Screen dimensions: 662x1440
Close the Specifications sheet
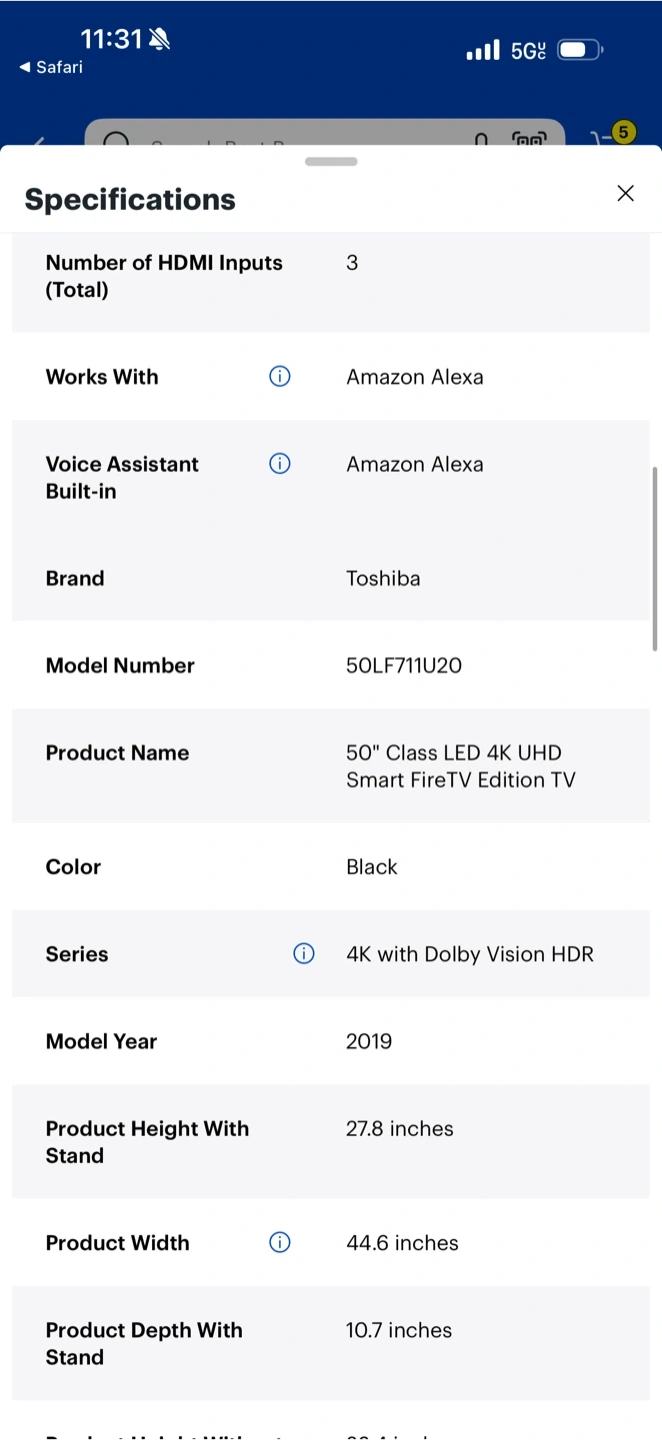click(x=625, y=194)
